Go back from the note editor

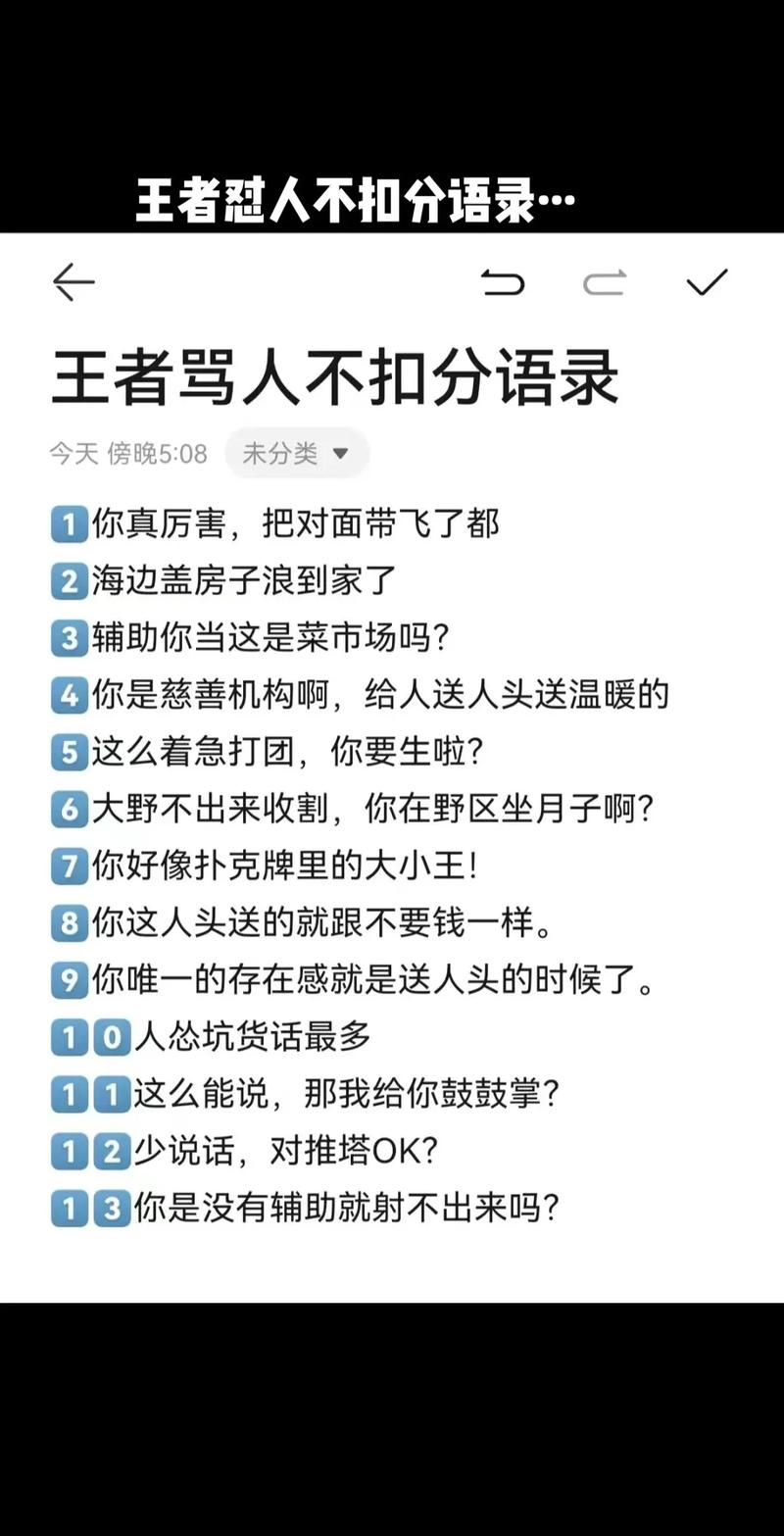(x=73, y=282)
